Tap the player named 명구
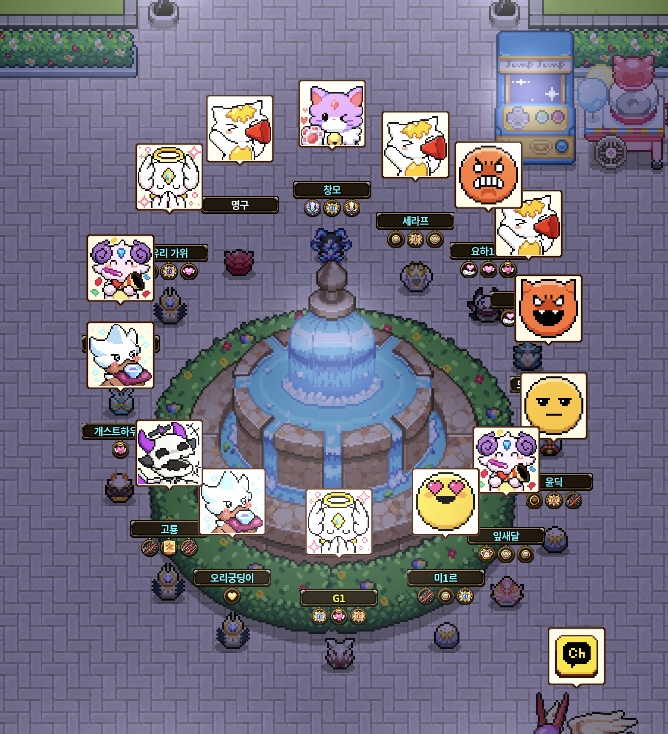668x734 pixels. point(239,205)
